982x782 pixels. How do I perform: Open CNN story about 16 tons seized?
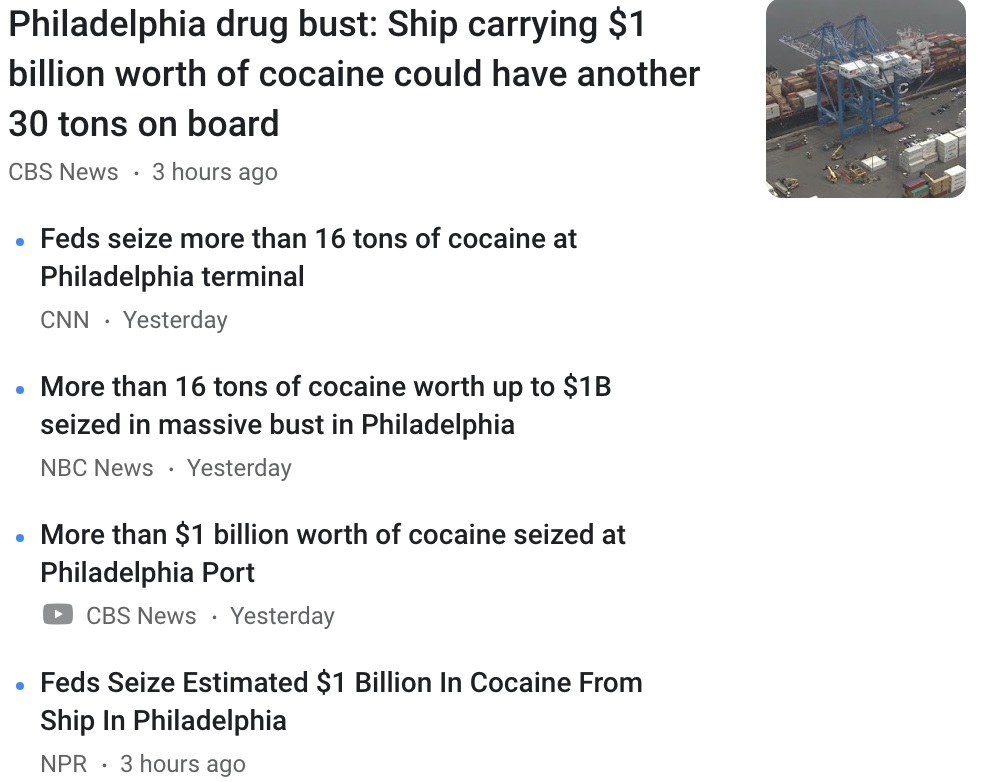[308, 257]
